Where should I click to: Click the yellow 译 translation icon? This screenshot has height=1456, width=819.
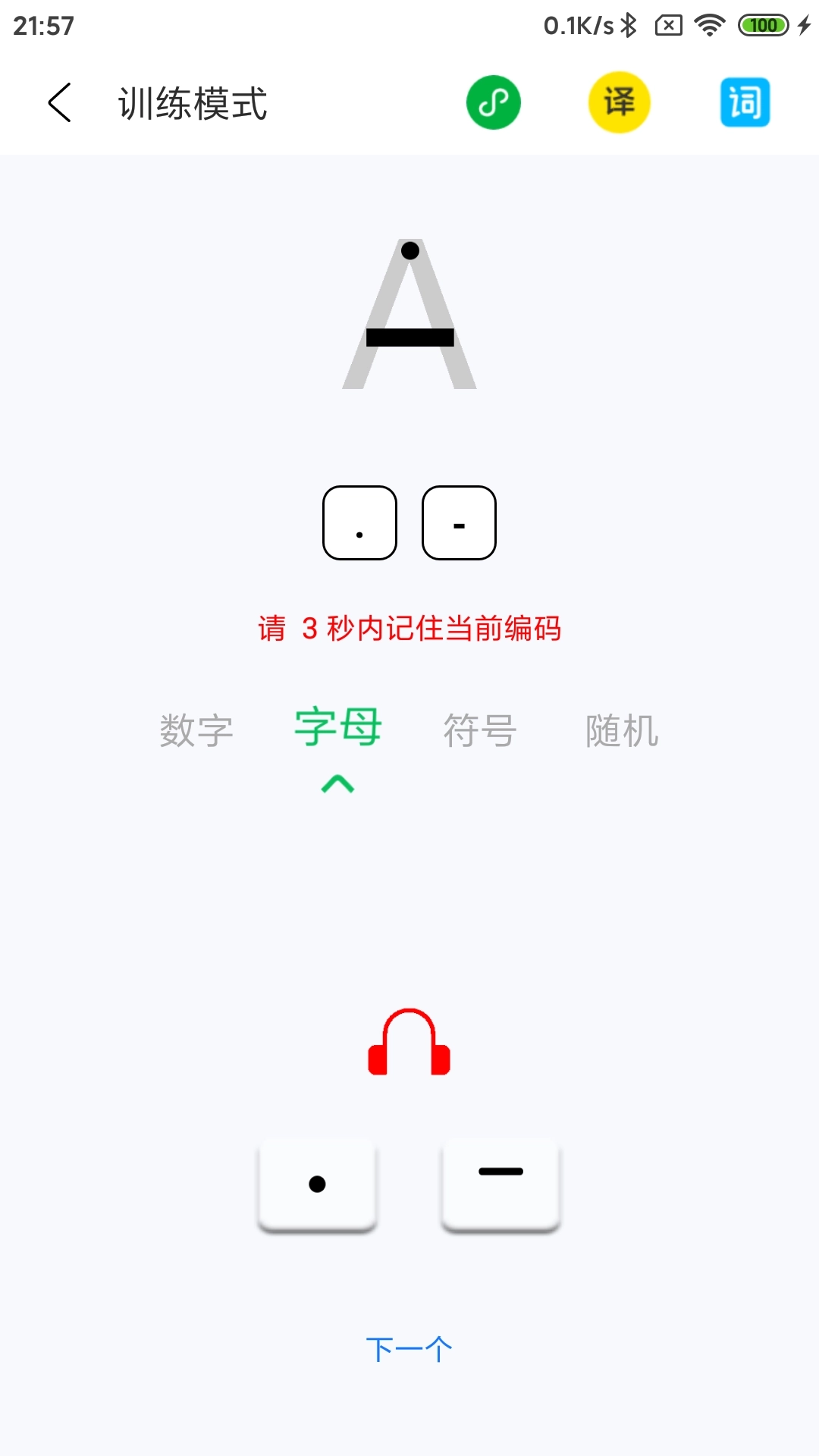point(619,102)
